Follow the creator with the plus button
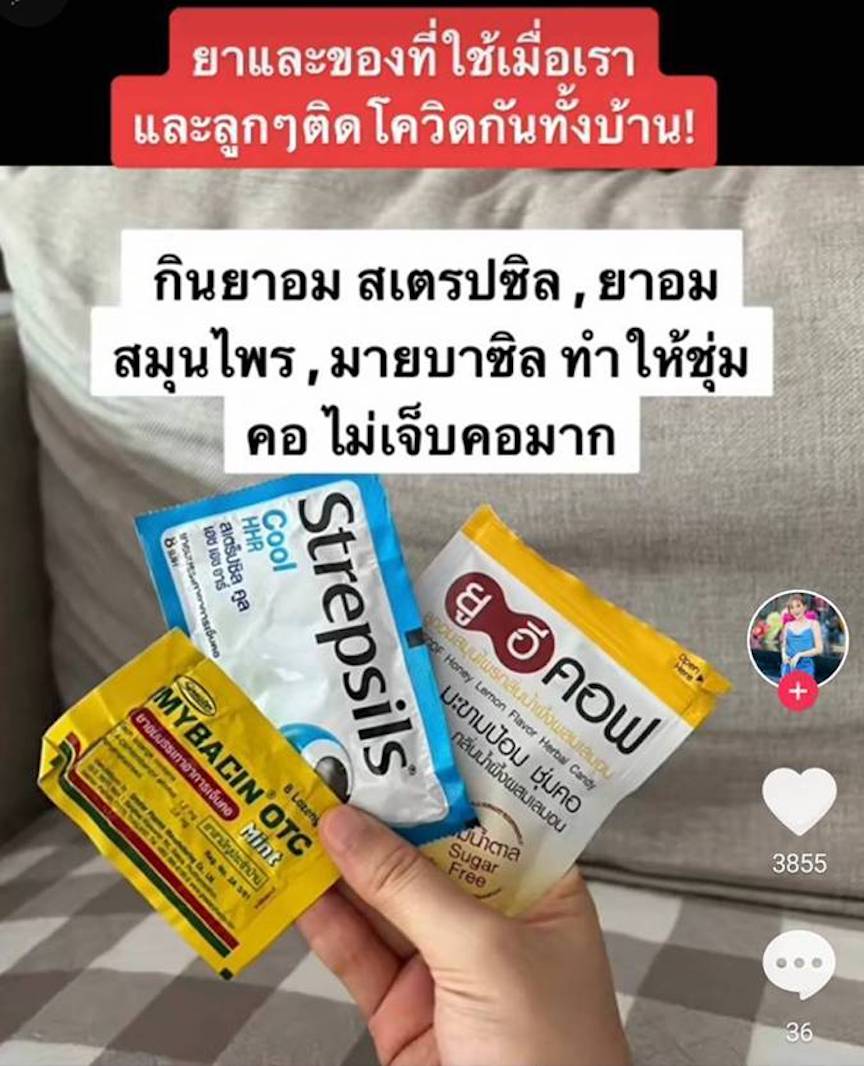This screenshot has height=1066, width=864. click(x=798, y=691)
